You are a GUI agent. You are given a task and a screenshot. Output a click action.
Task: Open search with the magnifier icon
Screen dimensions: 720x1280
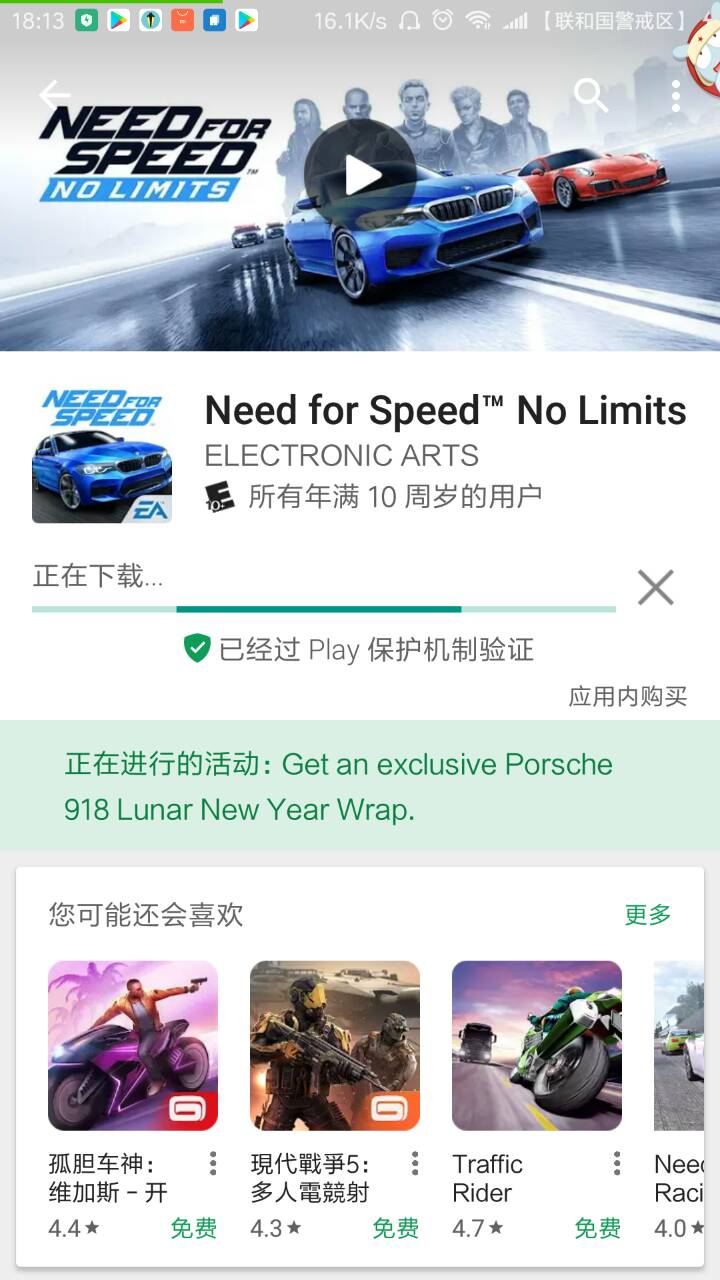pyautogui.click(x=591, y=95)
